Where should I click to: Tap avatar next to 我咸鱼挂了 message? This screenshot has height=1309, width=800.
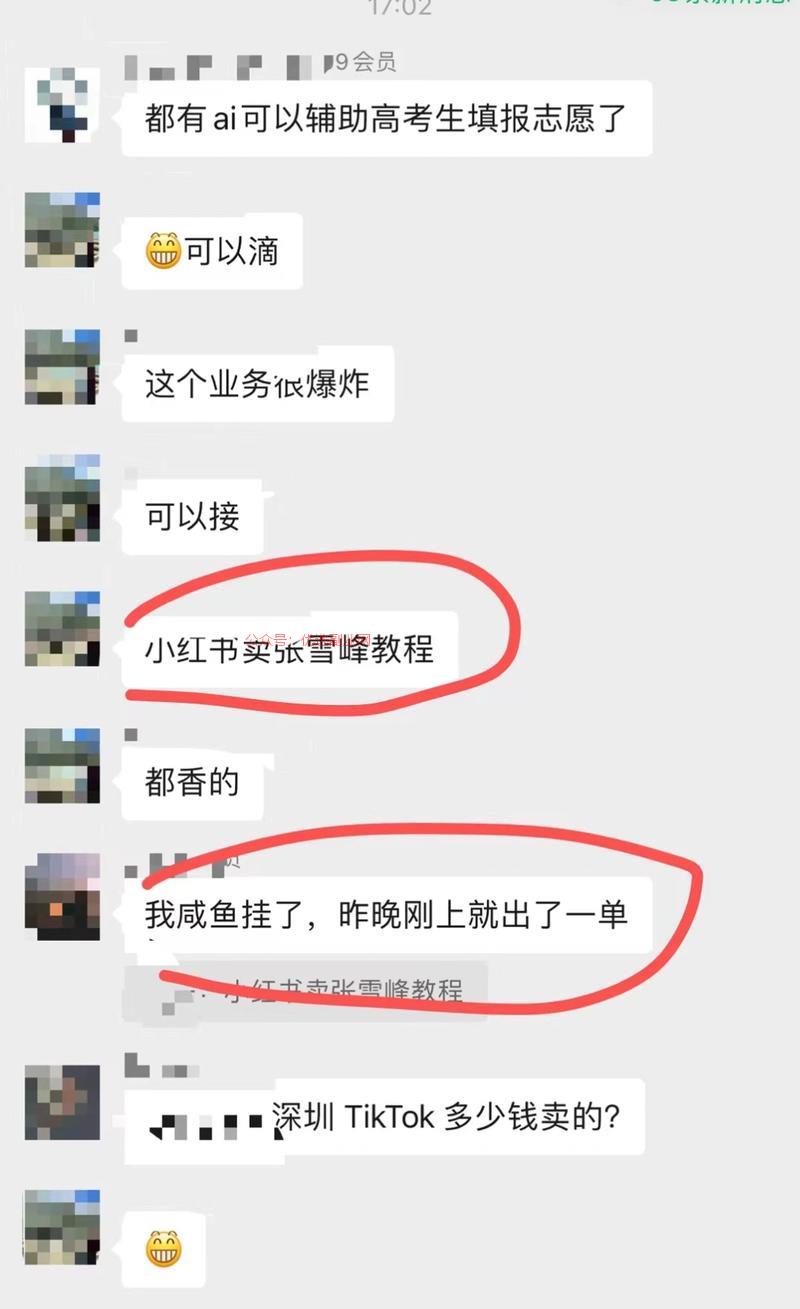(x=62, y=896)
